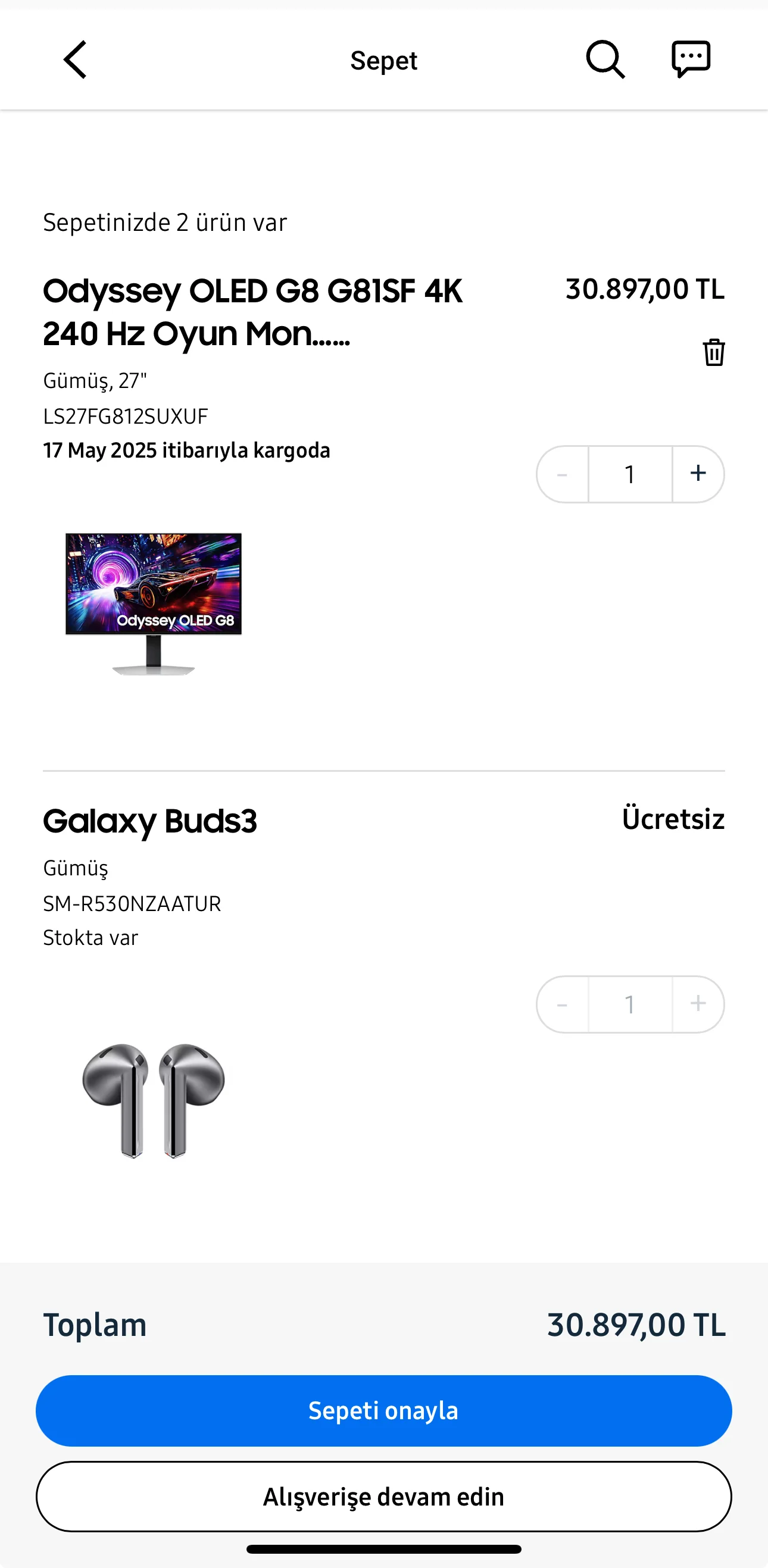Go back from the Sepet screen

click(x=75, y=60)
